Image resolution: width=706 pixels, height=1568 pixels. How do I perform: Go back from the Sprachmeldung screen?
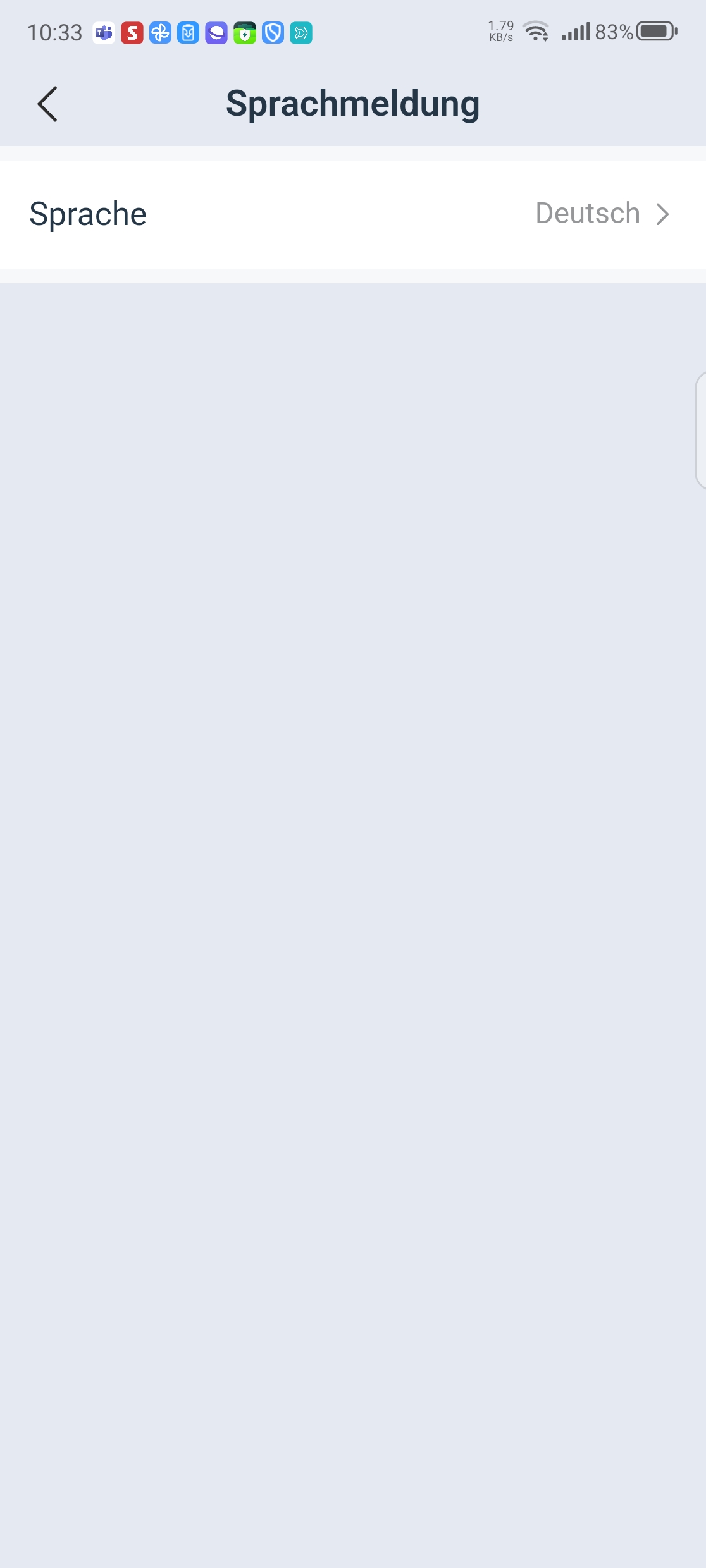47,104
